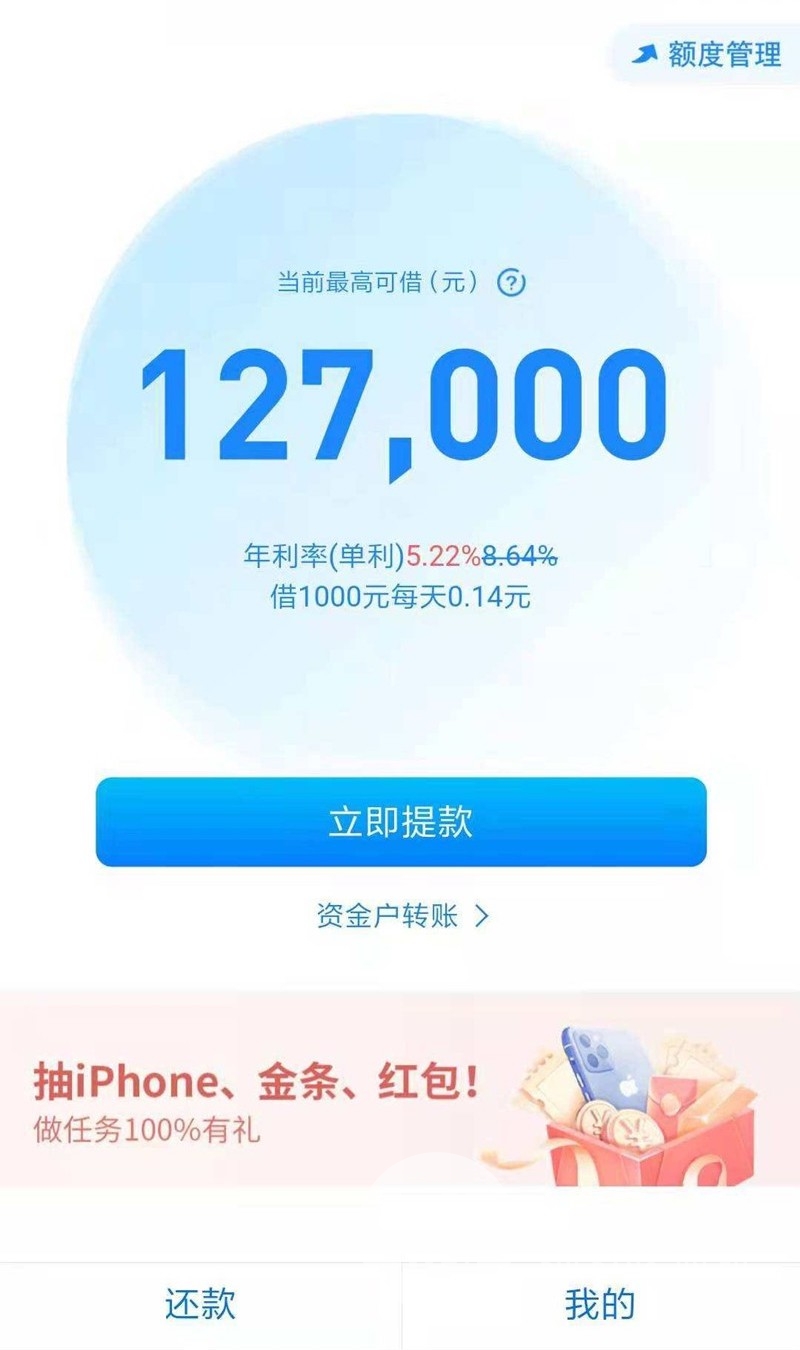Open the 抽iPhone、金条、红包 promo banner
Viewport: 800px width, 1350px height.
[400, 1088]
